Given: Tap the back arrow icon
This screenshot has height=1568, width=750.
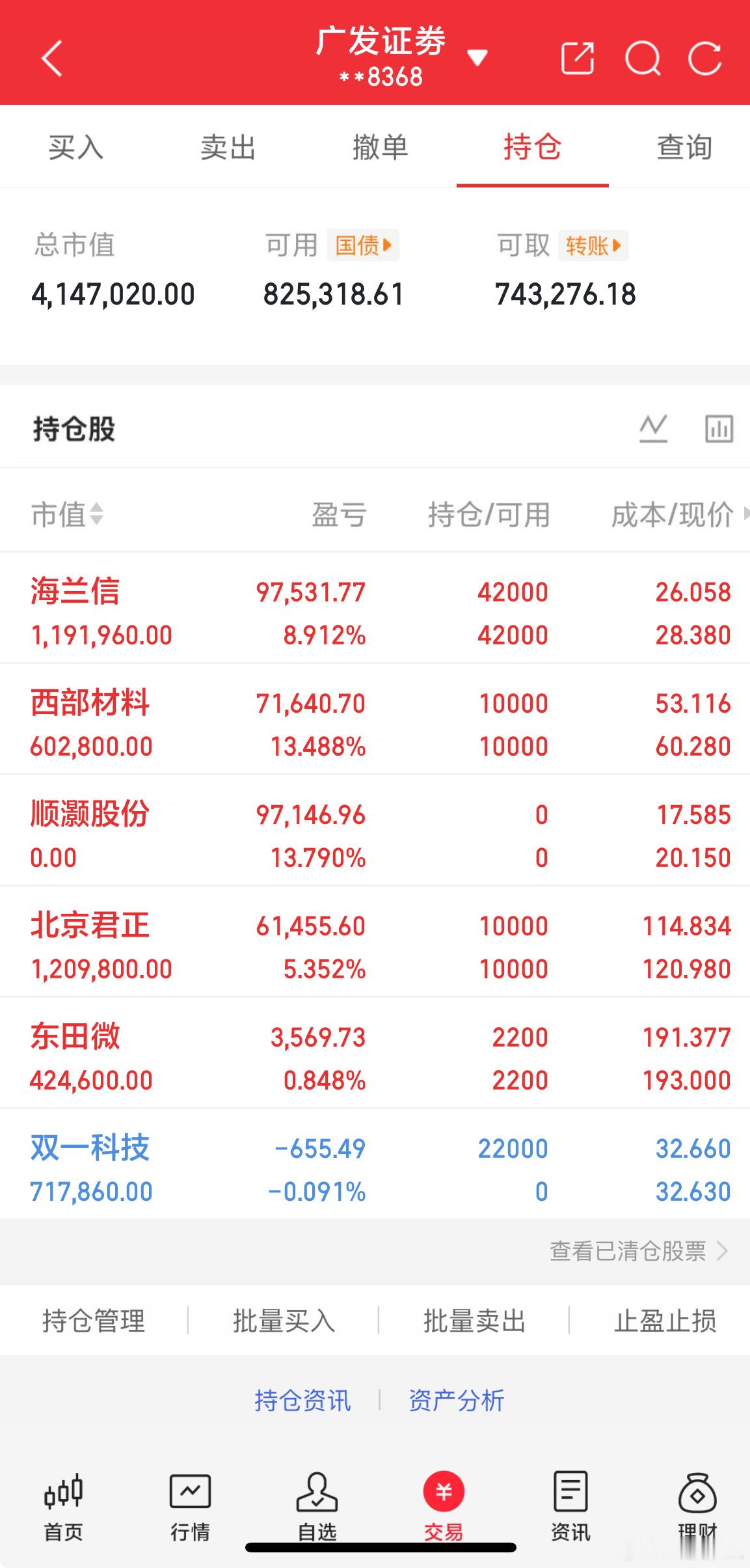Looking at the screenshot, I should (x=52, y=57).
